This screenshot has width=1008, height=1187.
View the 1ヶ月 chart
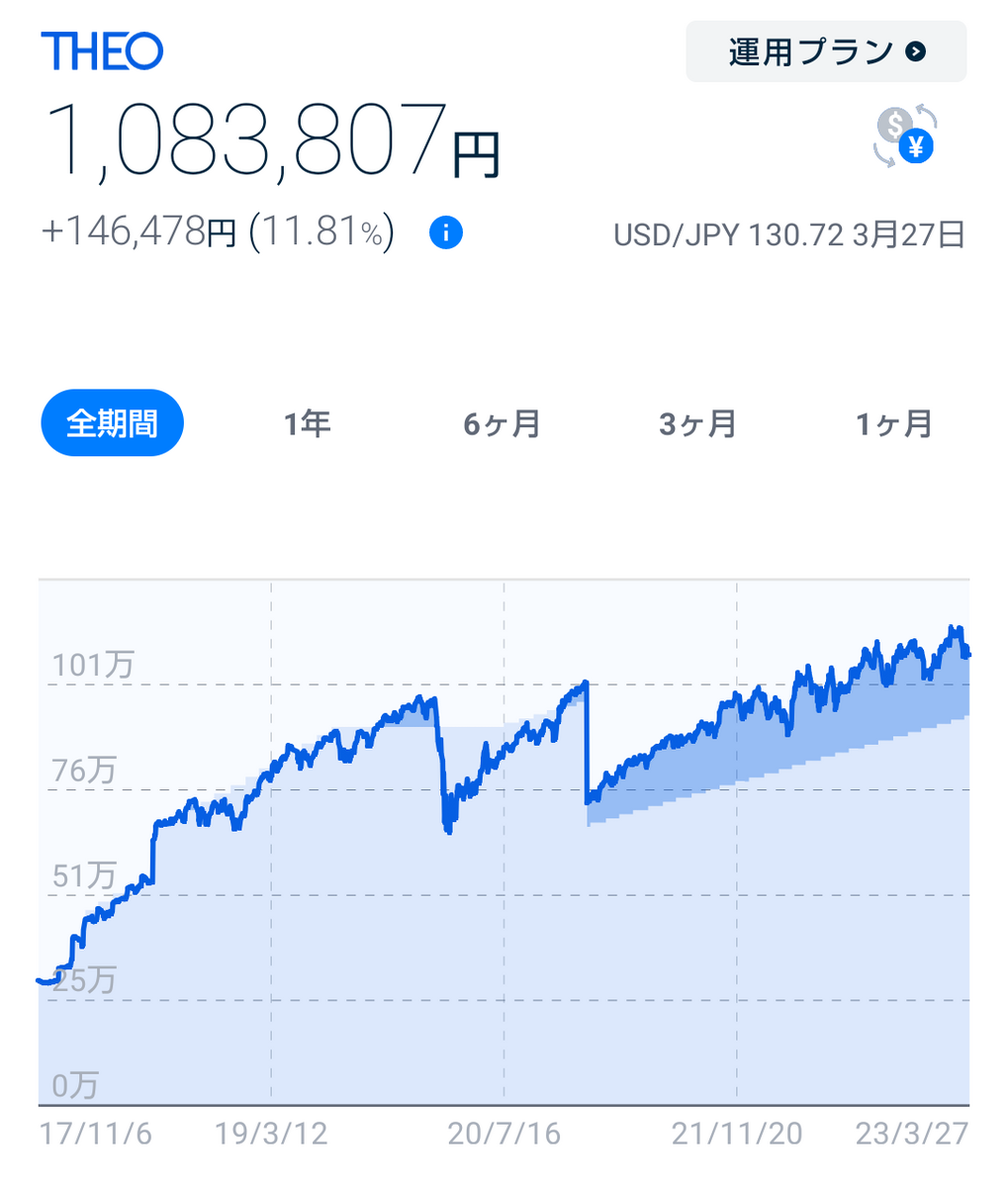(x=894, y=424)
